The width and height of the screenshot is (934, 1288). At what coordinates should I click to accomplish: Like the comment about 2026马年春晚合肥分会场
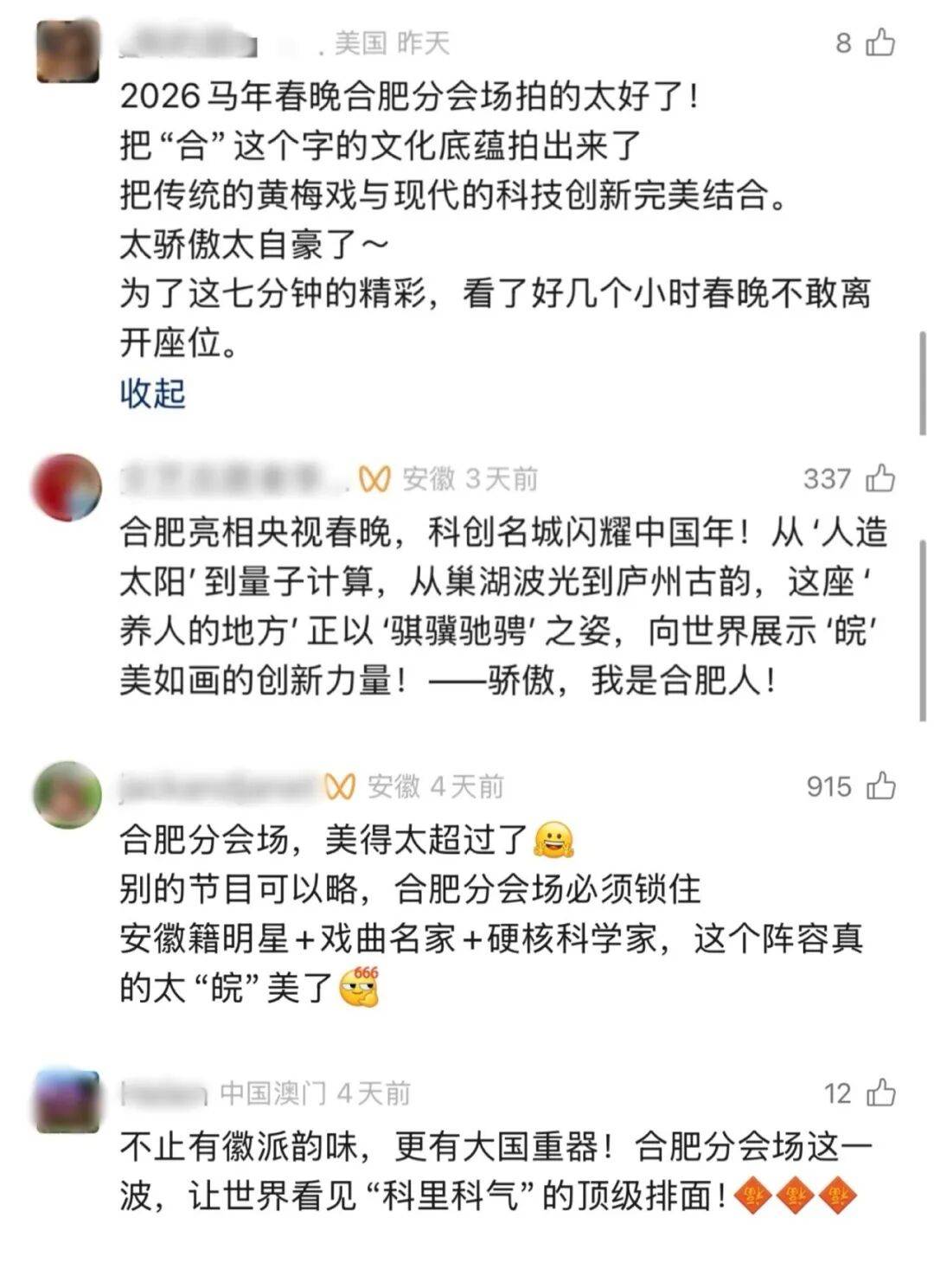880,42
